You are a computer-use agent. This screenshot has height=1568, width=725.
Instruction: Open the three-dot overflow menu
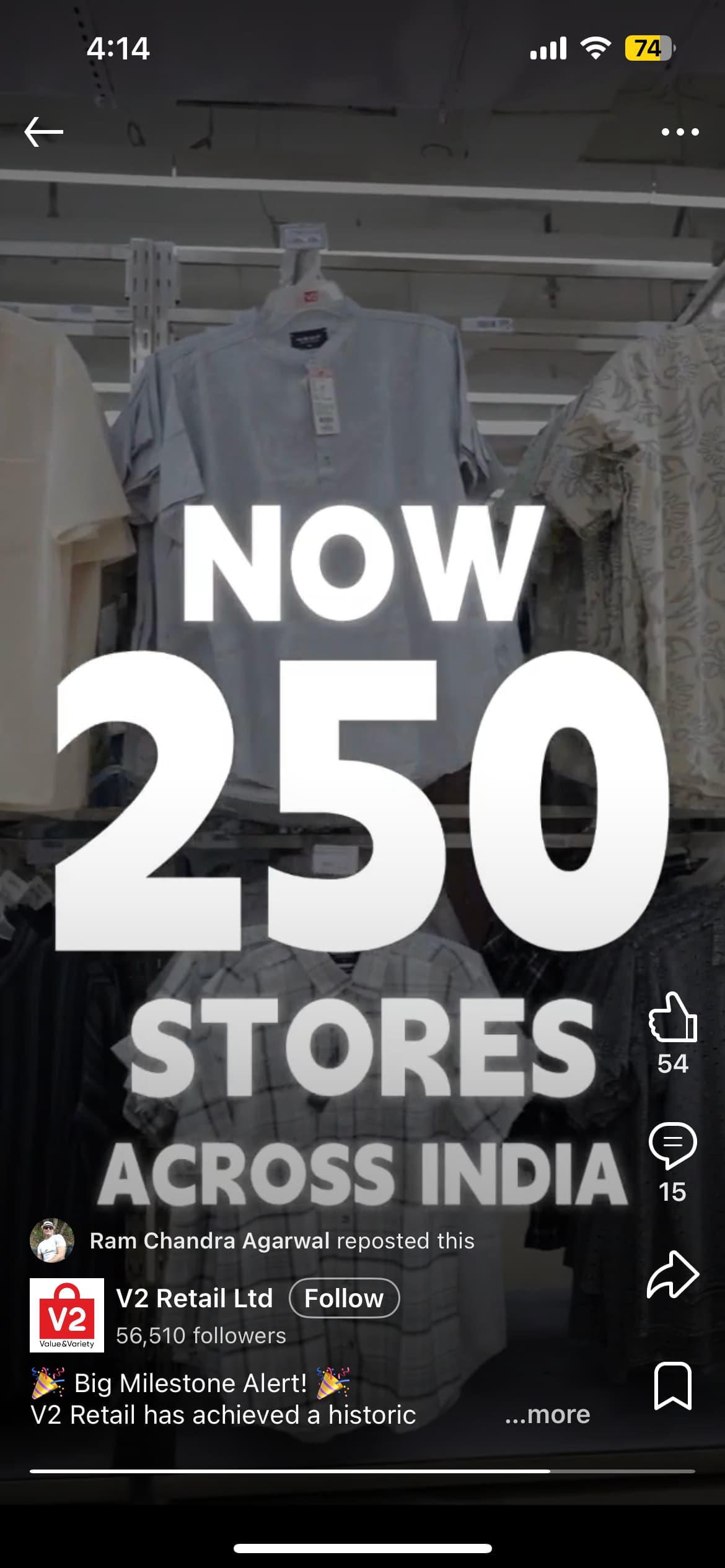pyautogui.click(x=680, y=132)
